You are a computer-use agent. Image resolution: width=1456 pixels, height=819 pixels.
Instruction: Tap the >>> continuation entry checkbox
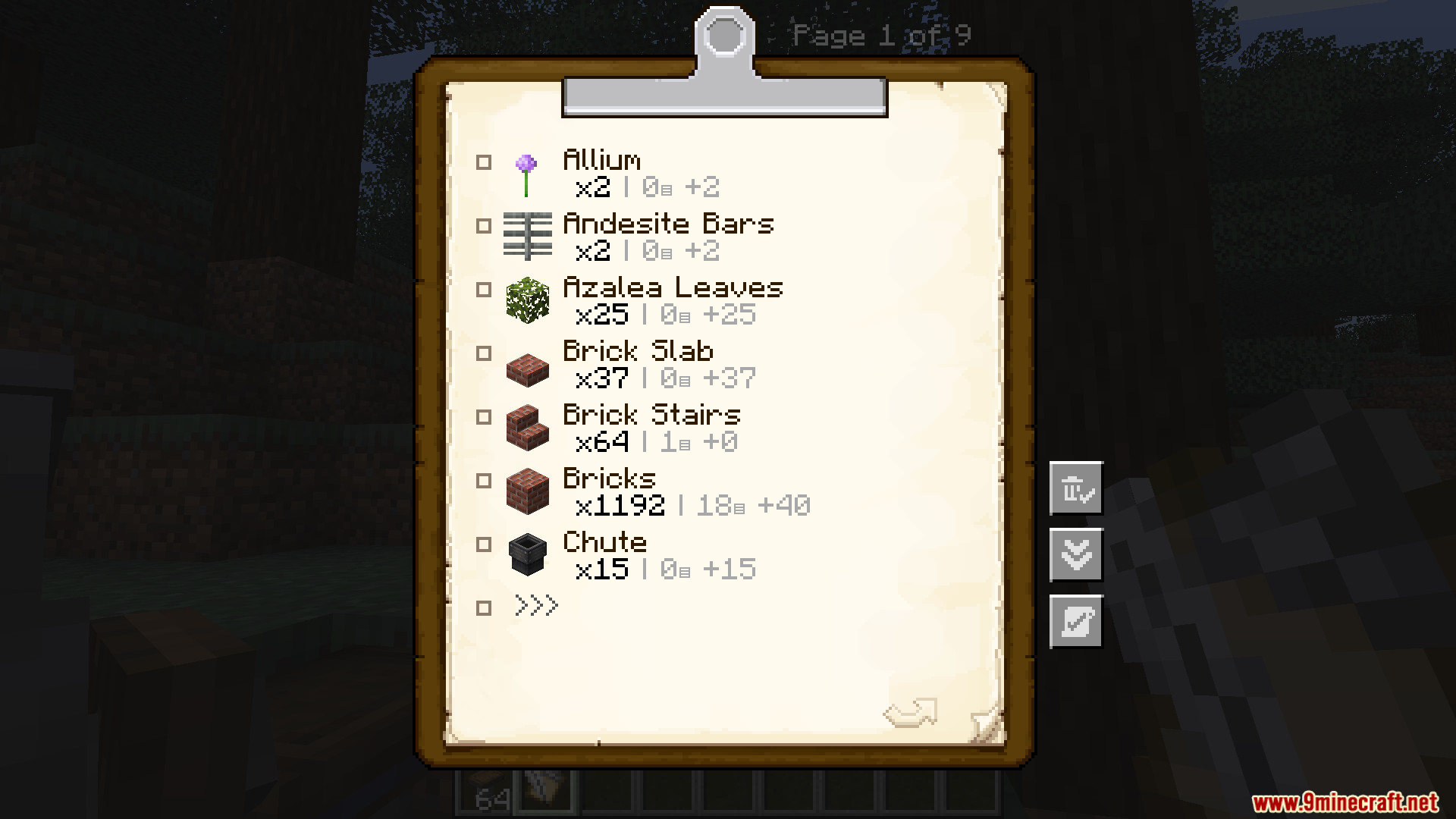(484, 608)
